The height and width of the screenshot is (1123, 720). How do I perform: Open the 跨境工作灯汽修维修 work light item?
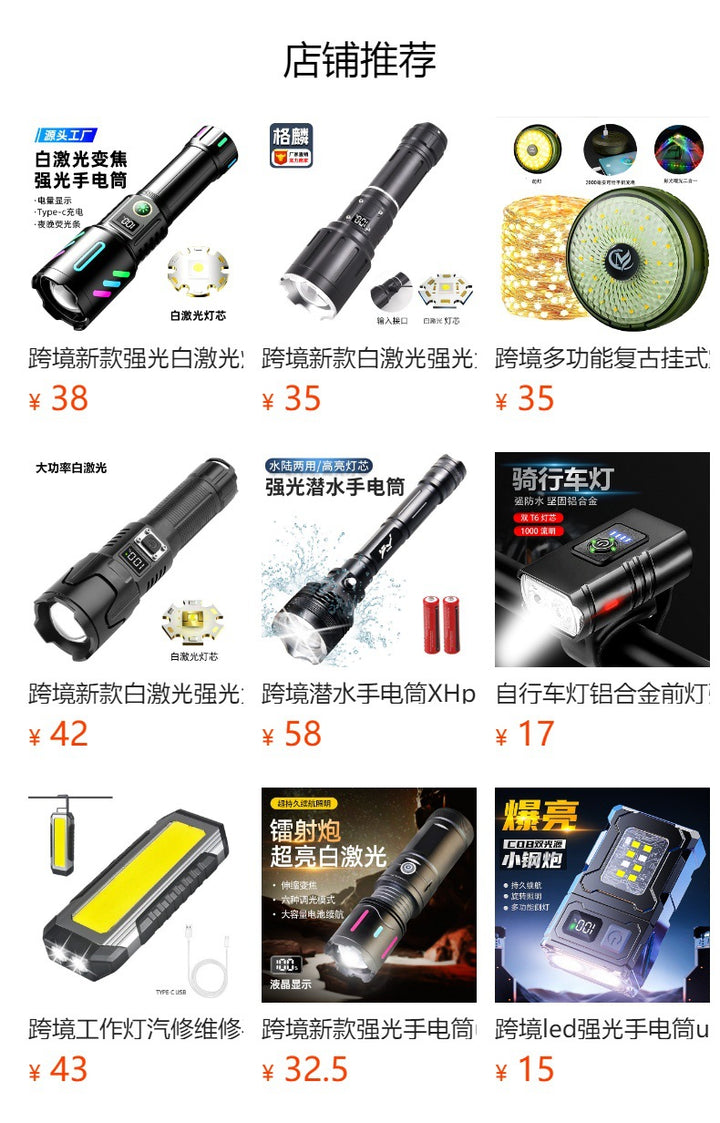[x=136, y=895]
